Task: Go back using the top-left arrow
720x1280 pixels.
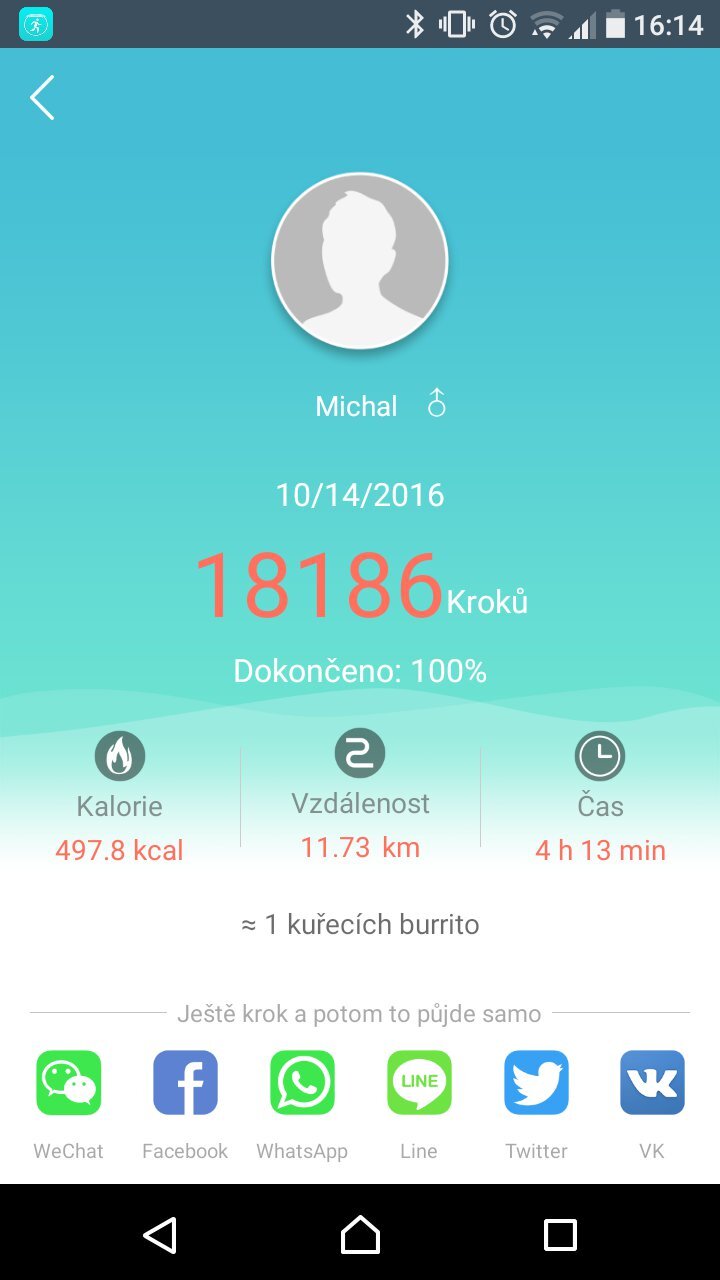Action: tap(42, 97)
